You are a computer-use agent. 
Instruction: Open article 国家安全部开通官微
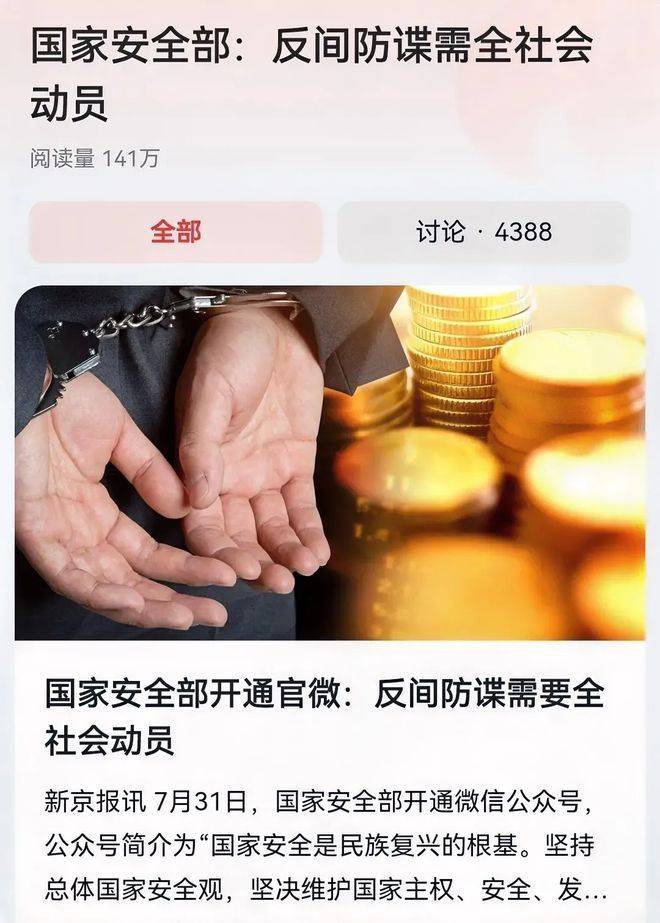tap(324, 716)
